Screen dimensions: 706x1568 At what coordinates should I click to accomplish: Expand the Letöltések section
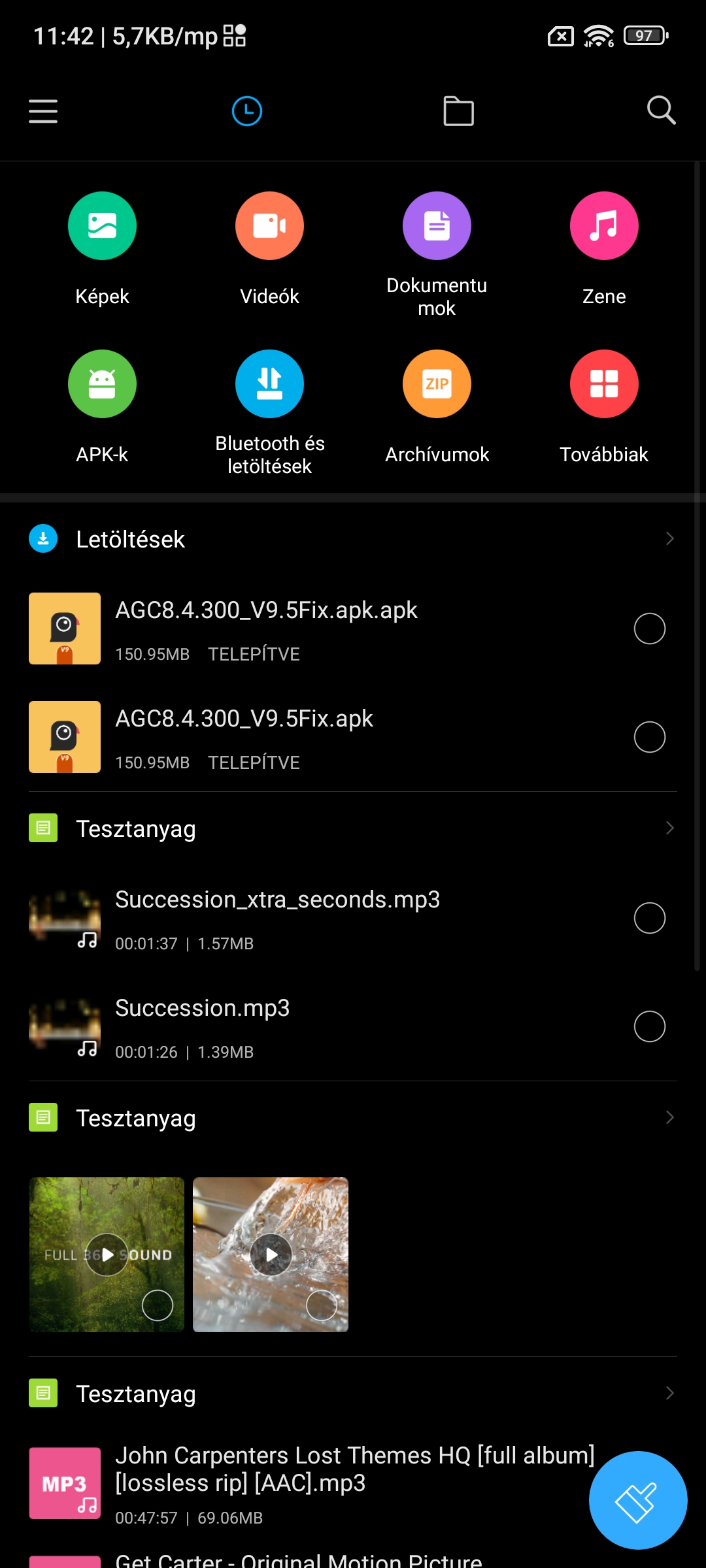coord(353,539)
